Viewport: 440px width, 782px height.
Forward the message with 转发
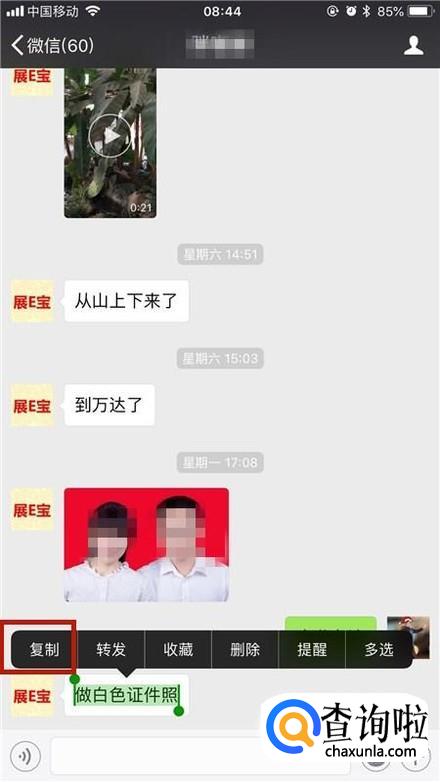tap(111, 649)
